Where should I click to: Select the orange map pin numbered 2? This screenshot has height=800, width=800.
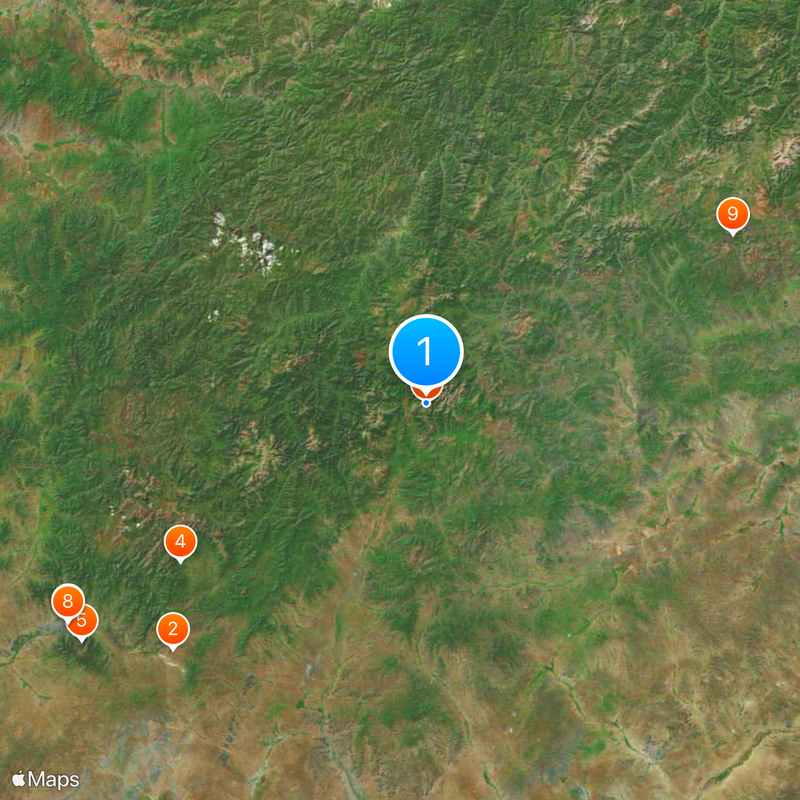[173, 629]
